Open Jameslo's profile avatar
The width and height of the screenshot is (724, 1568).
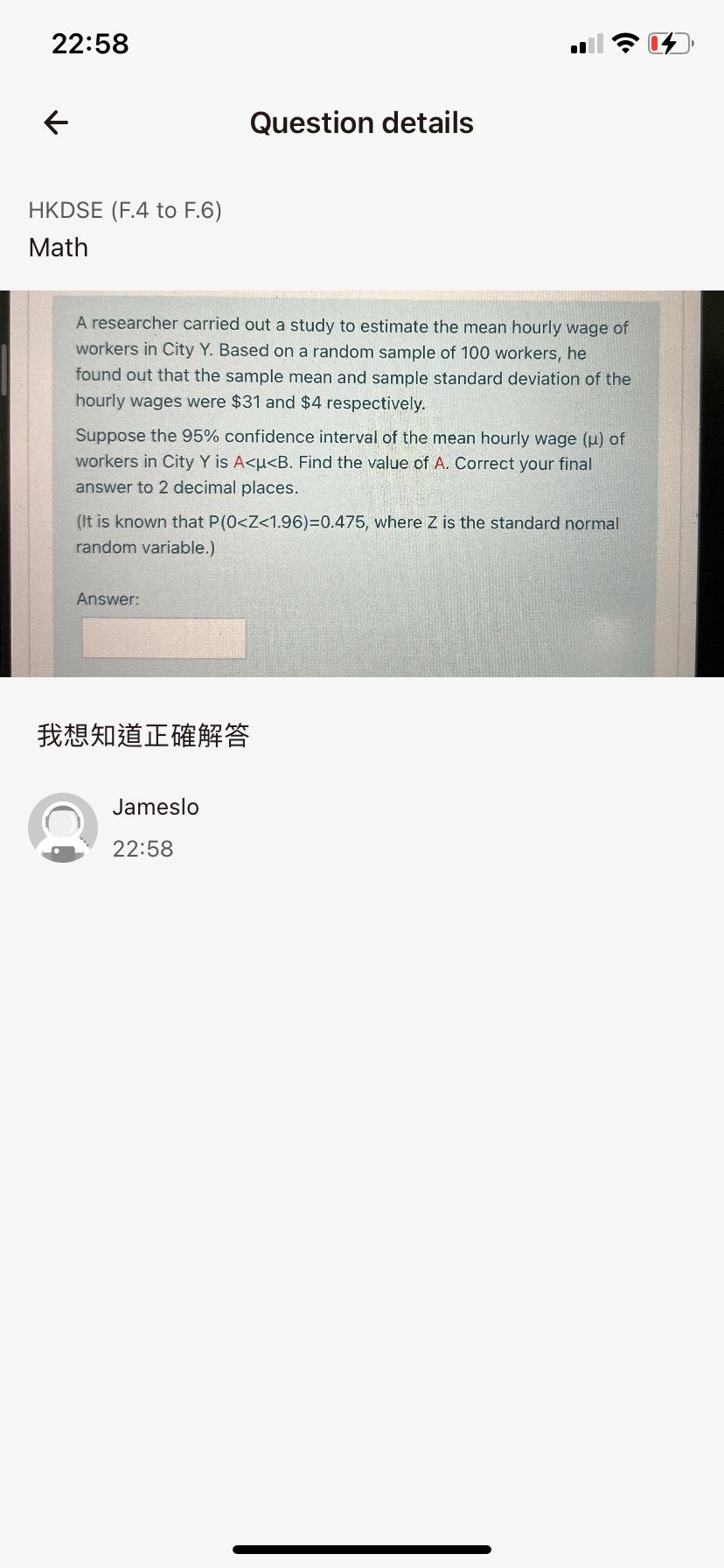63,828
